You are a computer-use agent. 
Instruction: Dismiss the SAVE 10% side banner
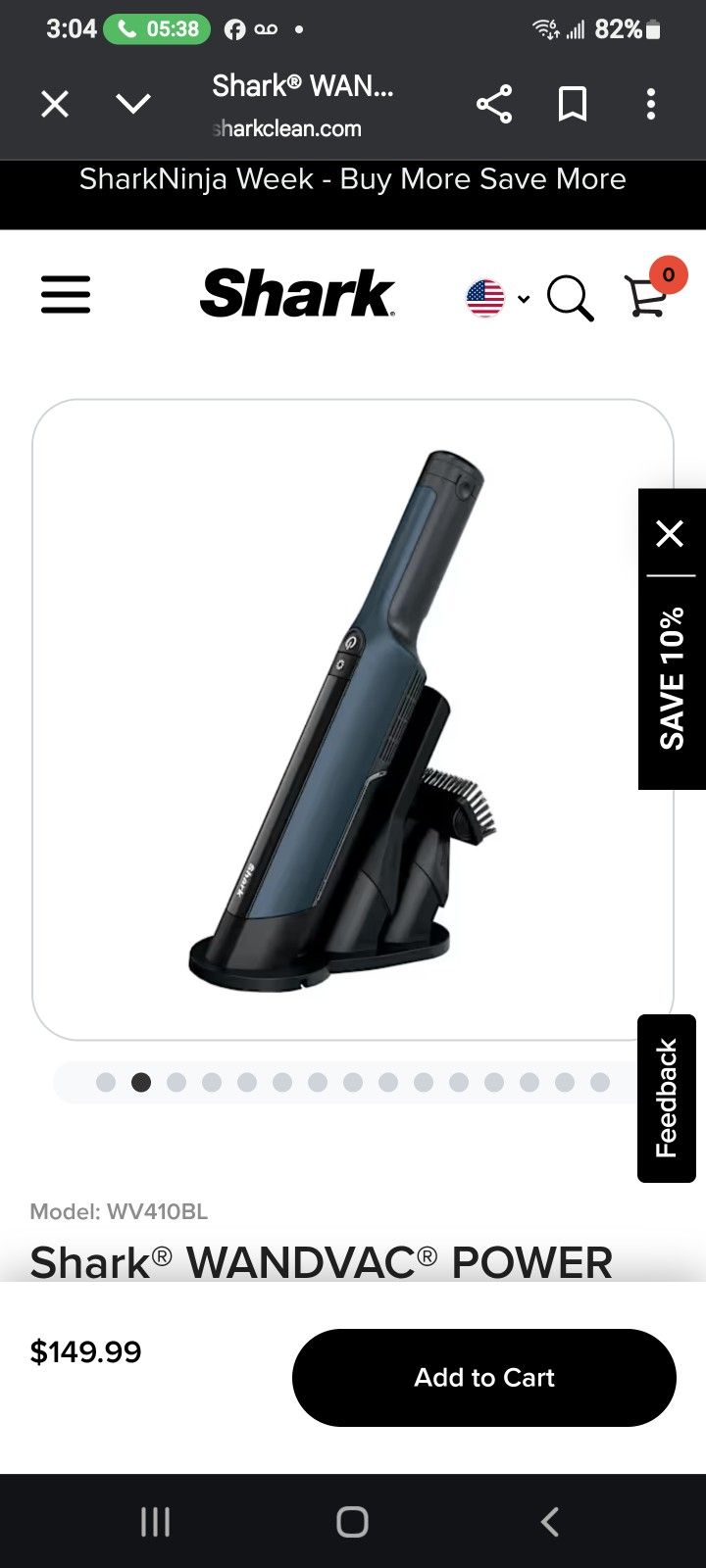point(670,534)
